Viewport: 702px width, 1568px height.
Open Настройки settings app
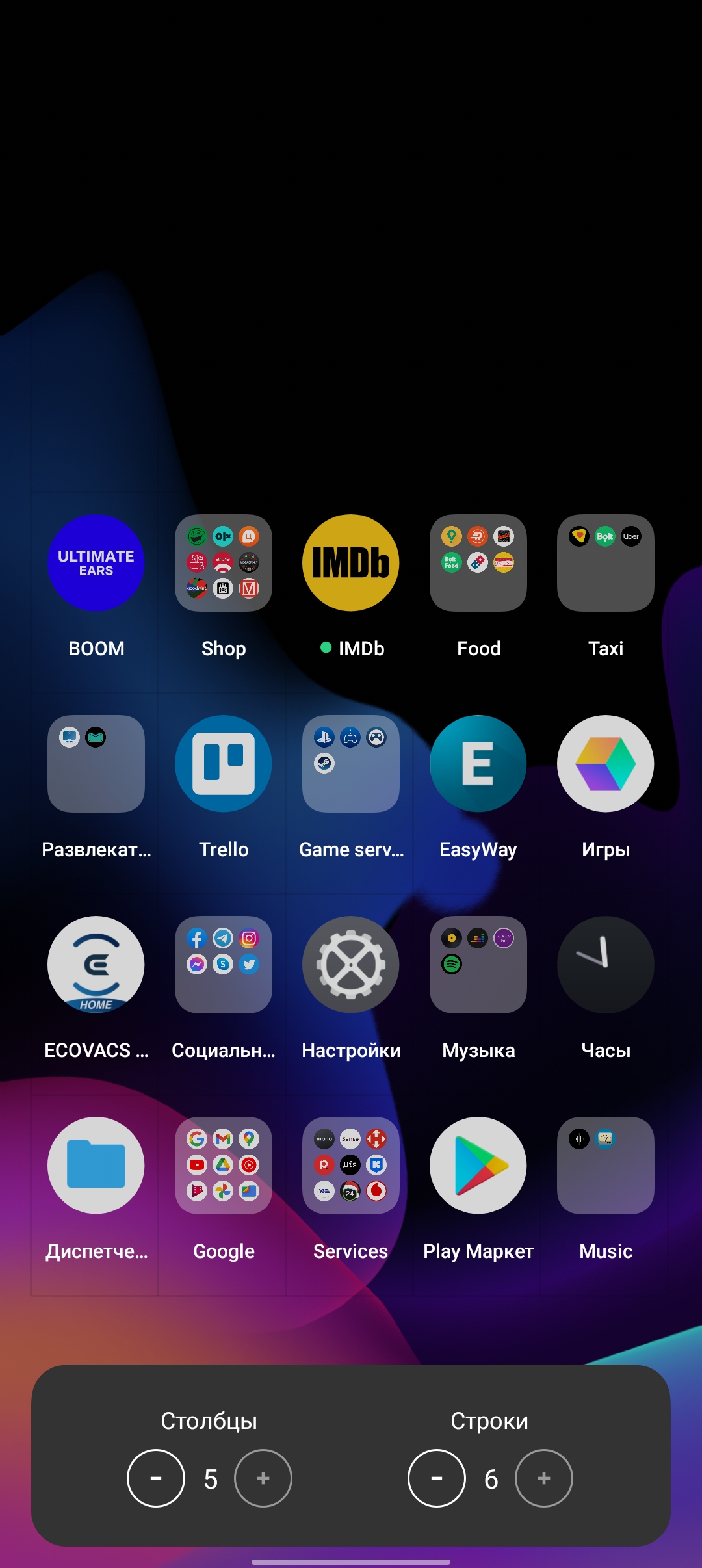(x=351, y=965)
